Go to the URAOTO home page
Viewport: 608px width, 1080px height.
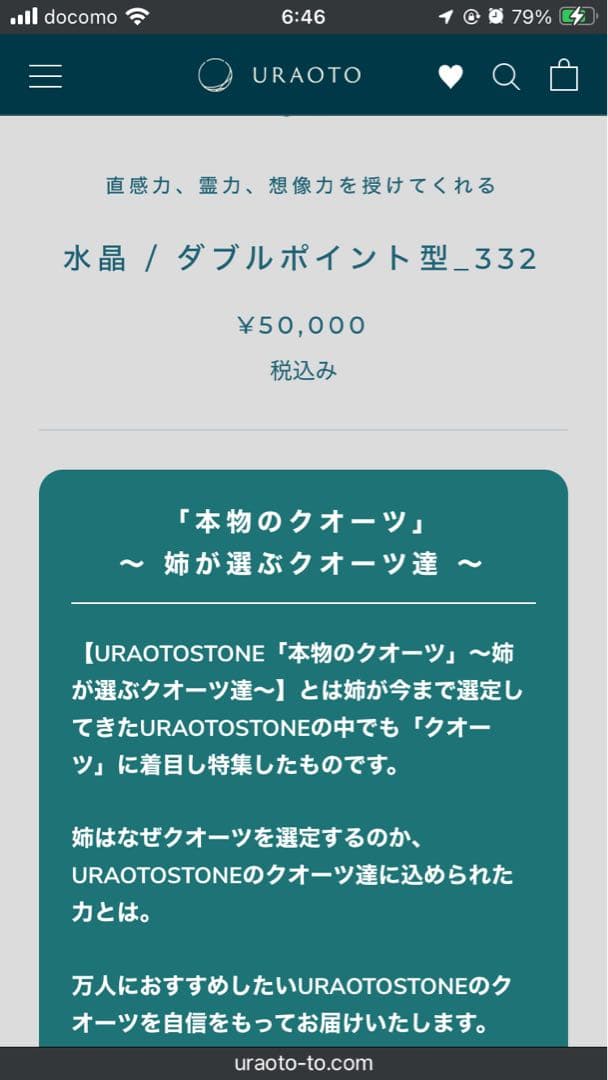click(280, 75)
